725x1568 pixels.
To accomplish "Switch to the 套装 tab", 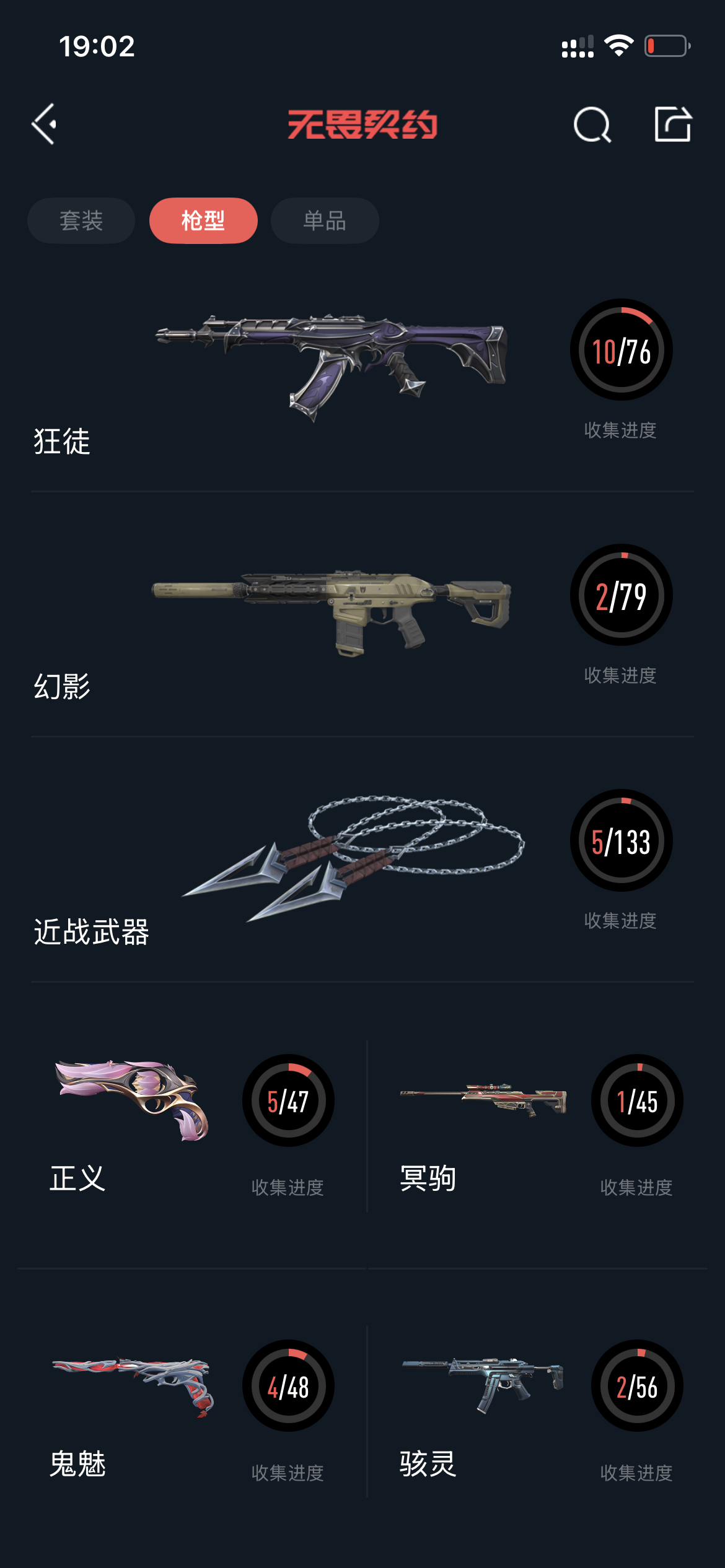I will click(x=81, y=220).
